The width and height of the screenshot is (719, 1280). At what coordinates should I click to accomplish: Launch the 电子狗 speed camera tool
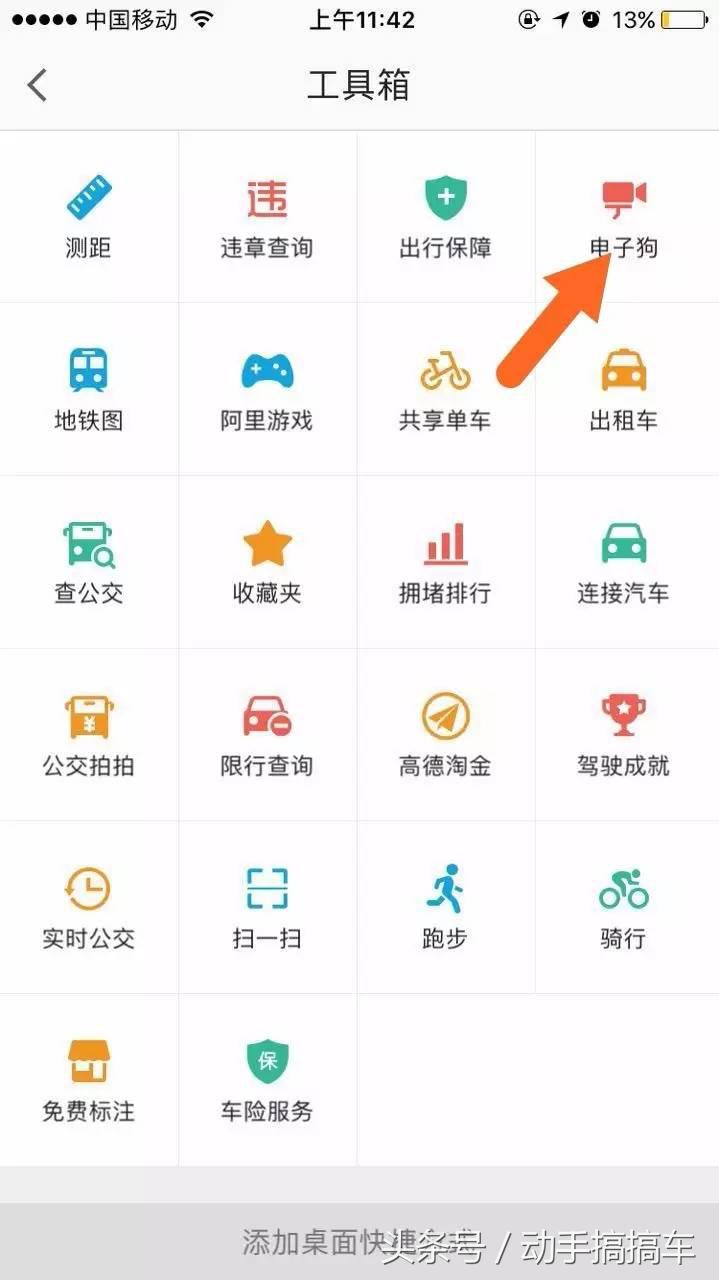point(624,217)
